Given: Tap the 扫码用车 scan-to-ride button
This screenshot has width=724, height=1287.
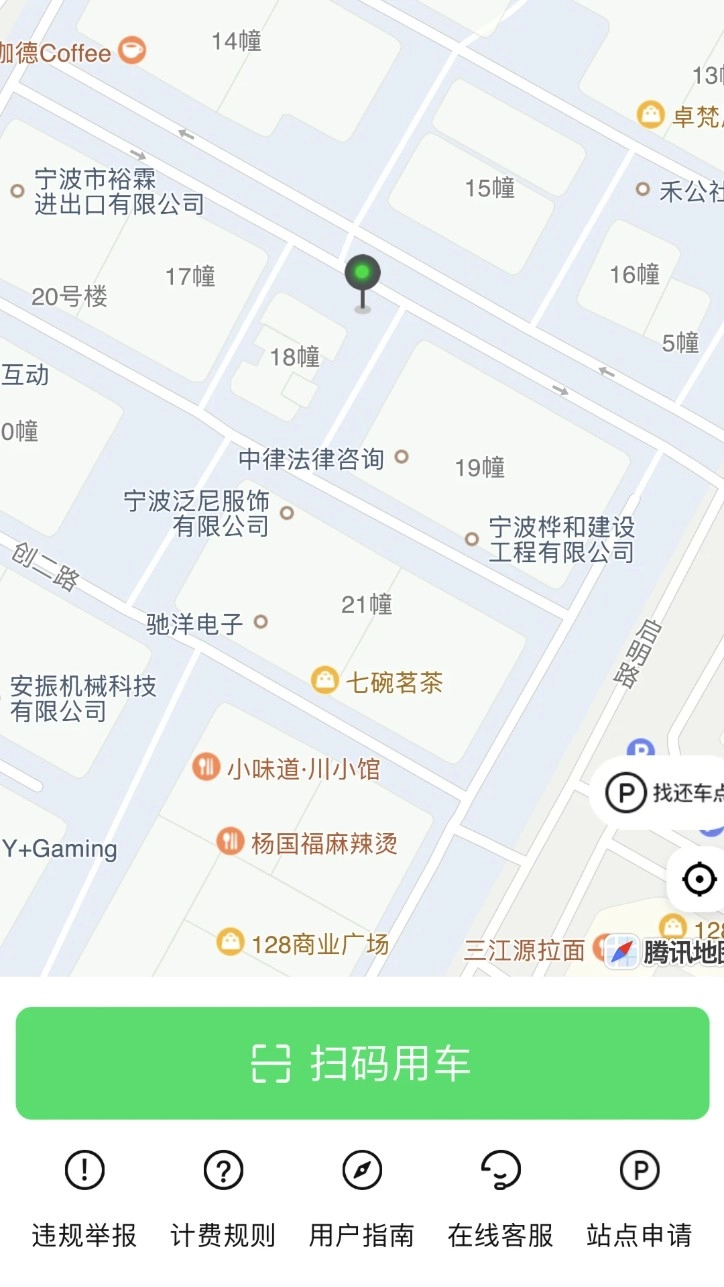Looking at the screenshot, I should pyautogui.click(x=362, y=1062).
